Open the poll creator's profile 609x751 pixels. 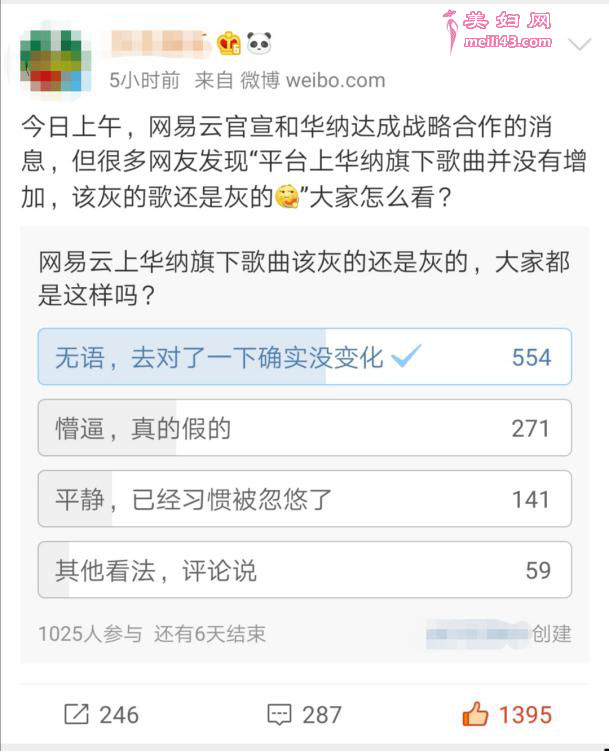click(x=478, y=633)
